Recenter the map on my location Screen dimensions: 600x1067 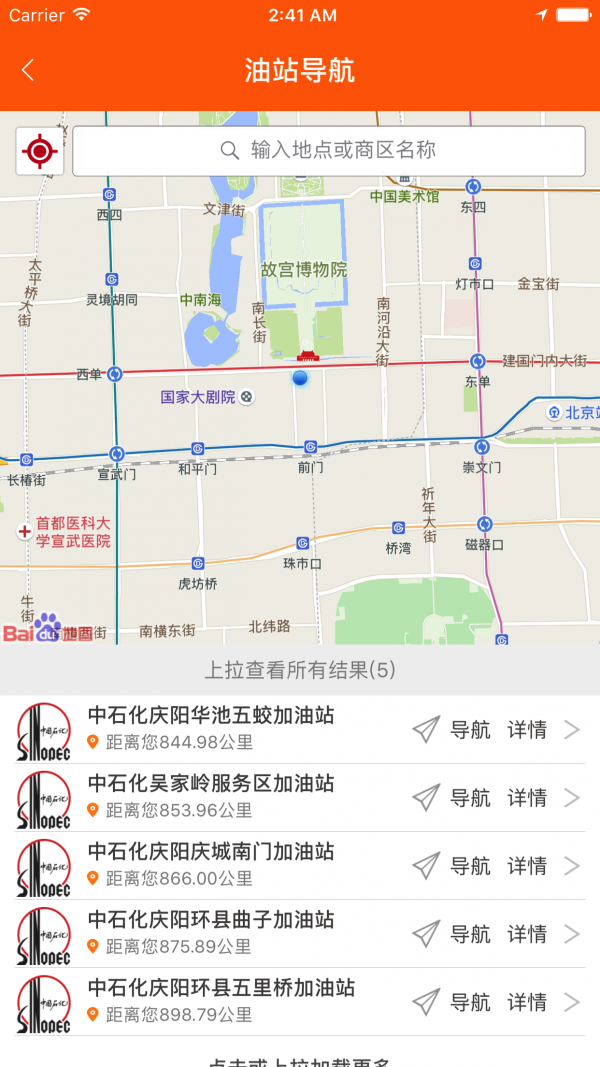coord(40,152)
